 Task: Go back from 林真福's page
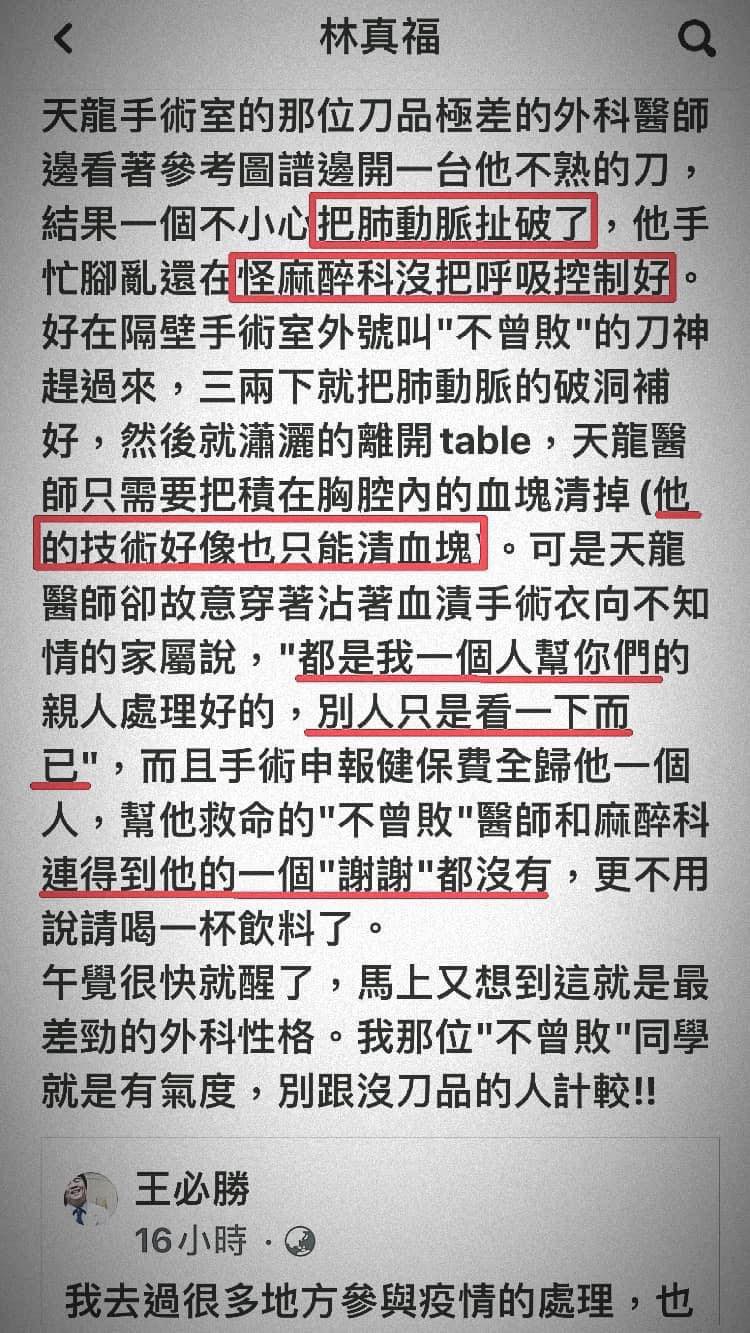[x=64, y=40]
